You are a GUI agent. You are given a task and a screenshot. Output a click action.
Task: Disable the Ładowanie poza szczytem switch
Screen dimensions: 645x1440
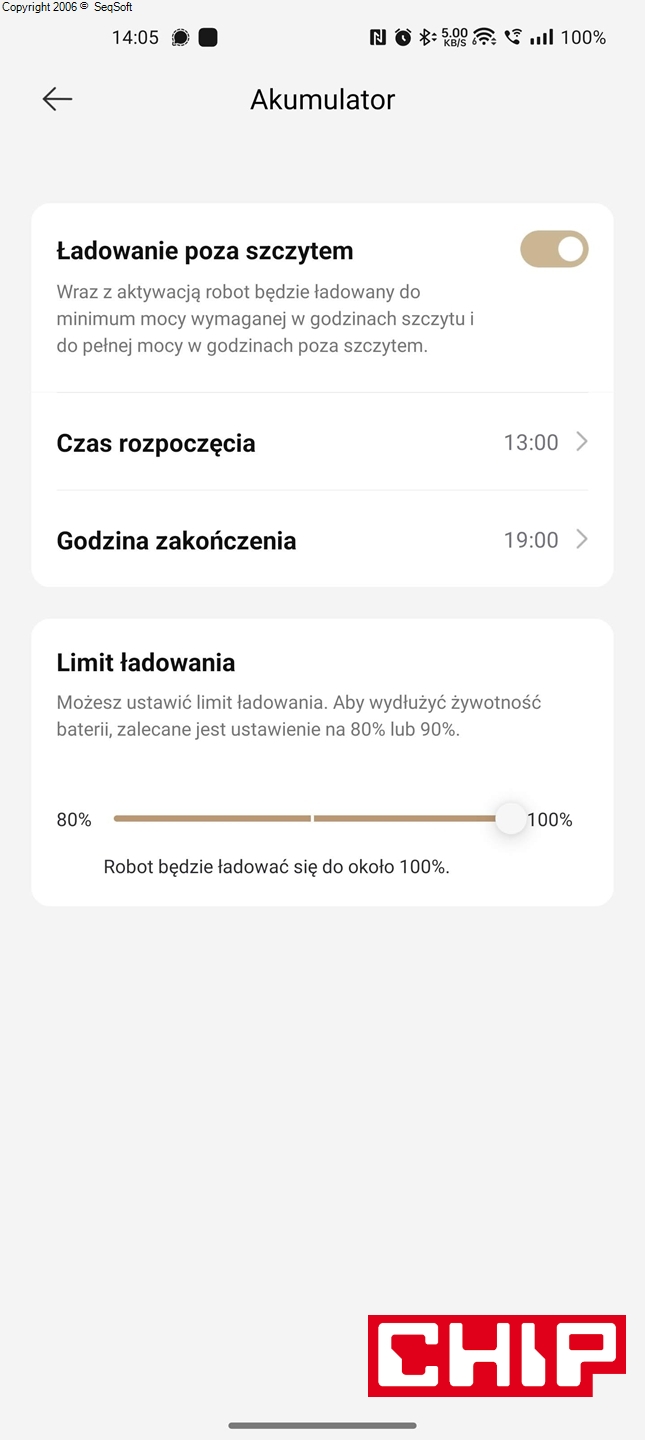pyautogui.click(x=554, y=250)
